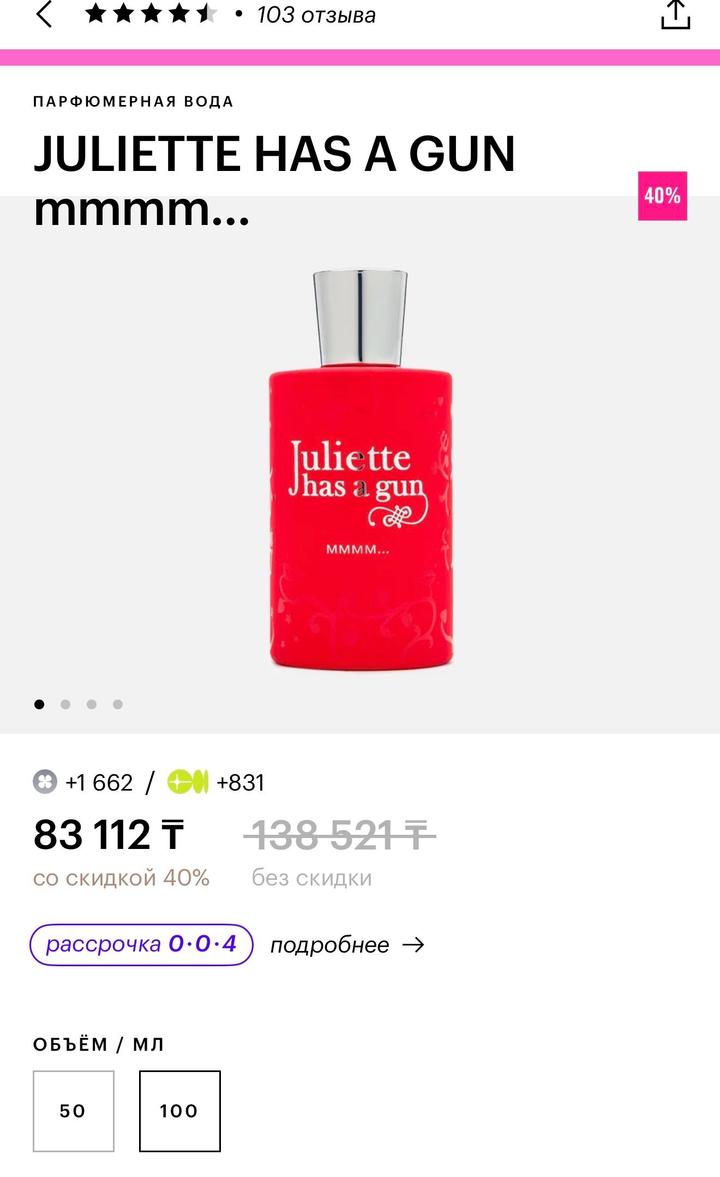Open the подробнее installment details link

[x=346, y=945]
